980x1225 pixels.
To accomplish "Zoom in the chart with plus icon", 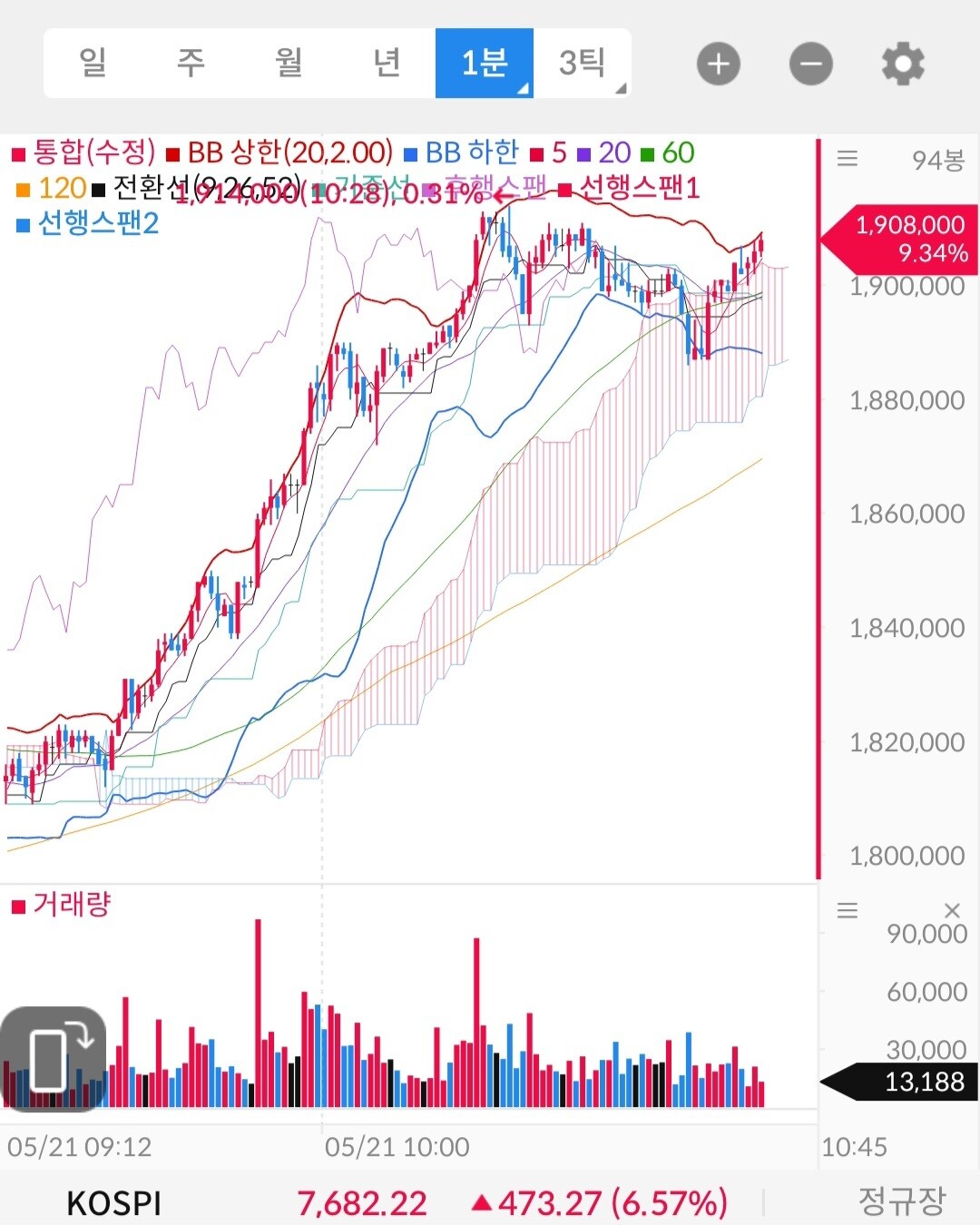I will click(719, 64).
